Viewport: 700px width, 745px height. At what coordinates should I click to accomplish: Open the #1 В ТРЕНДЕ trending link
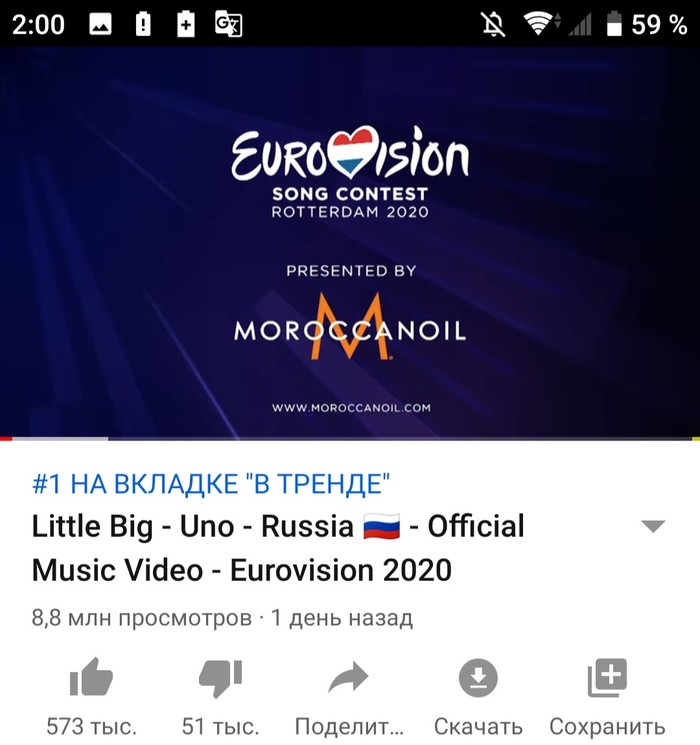211,485
